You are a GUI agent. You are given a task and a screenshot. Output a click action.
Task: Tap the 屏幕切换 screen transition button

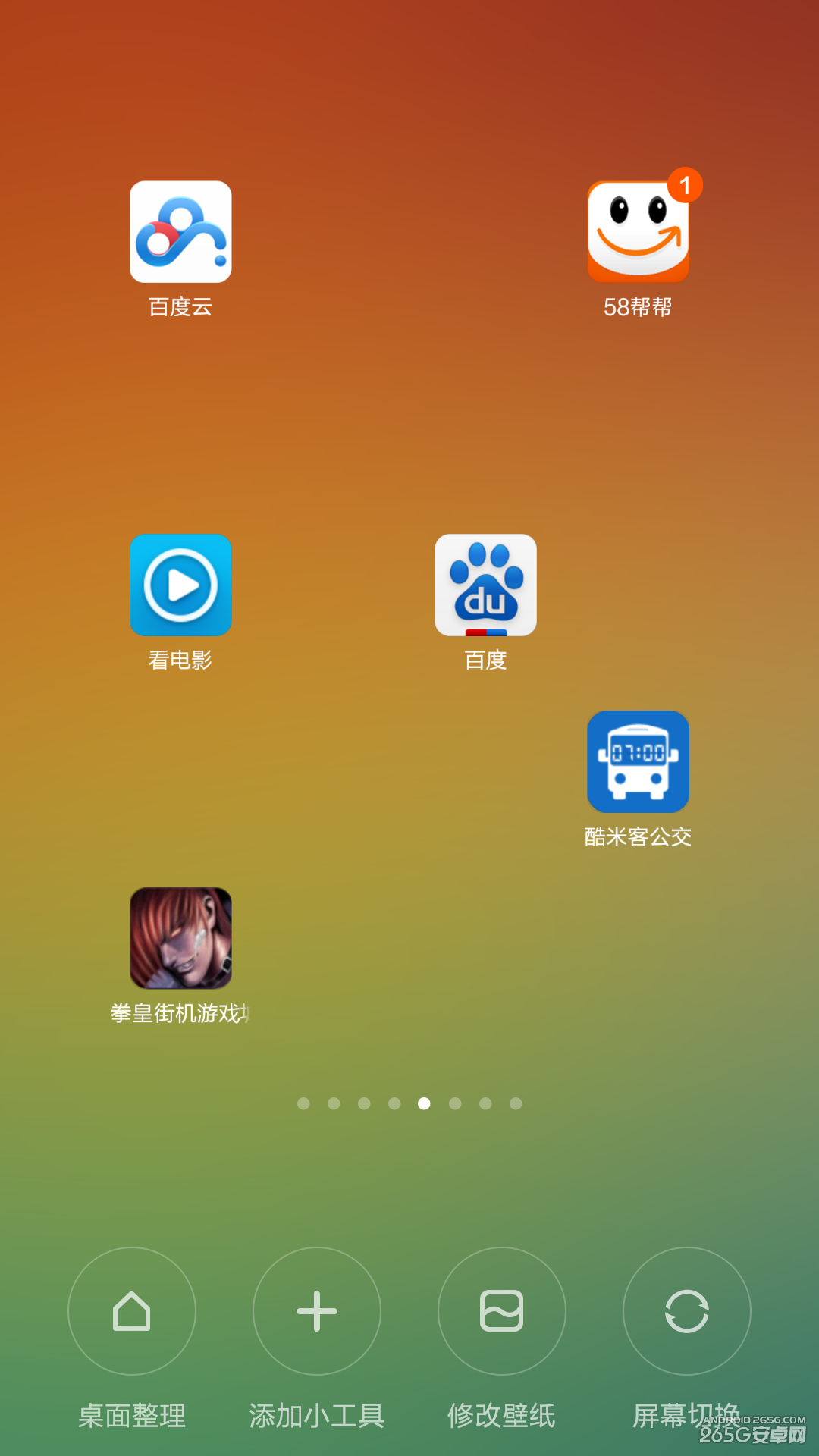(687, 1311)
